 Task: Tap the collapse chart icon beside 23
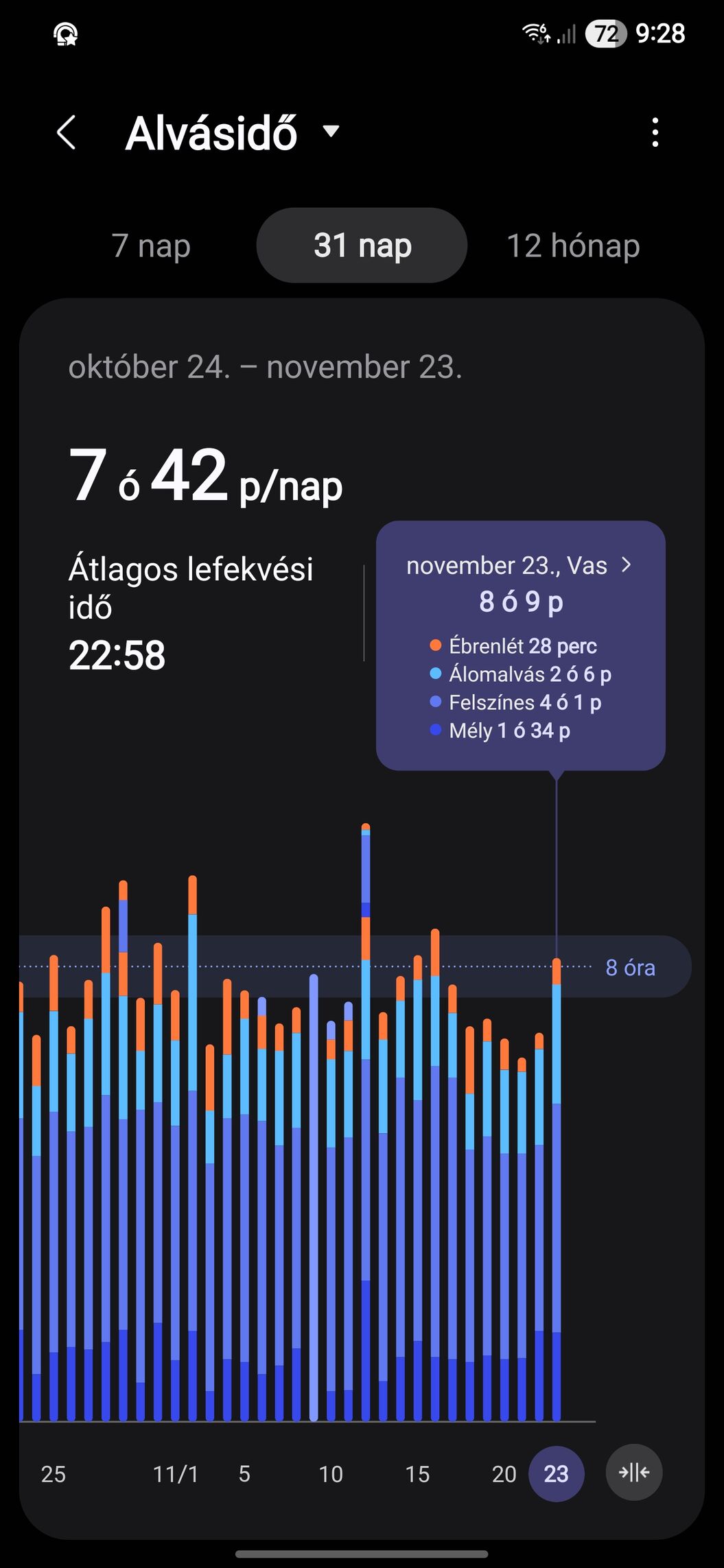(633, 1473)
